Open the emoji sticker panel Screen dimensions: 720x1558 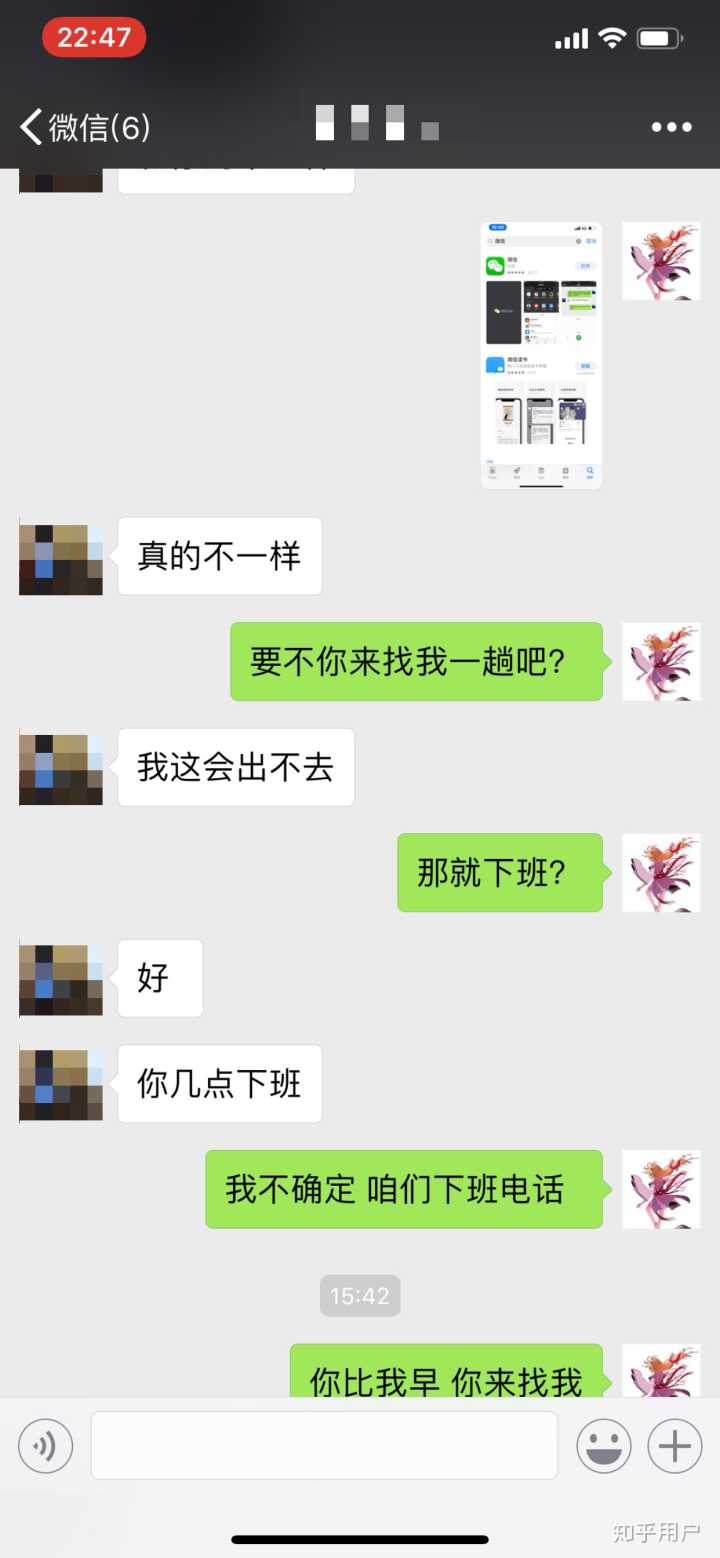pyautogui.click(x=603, y=1445)
